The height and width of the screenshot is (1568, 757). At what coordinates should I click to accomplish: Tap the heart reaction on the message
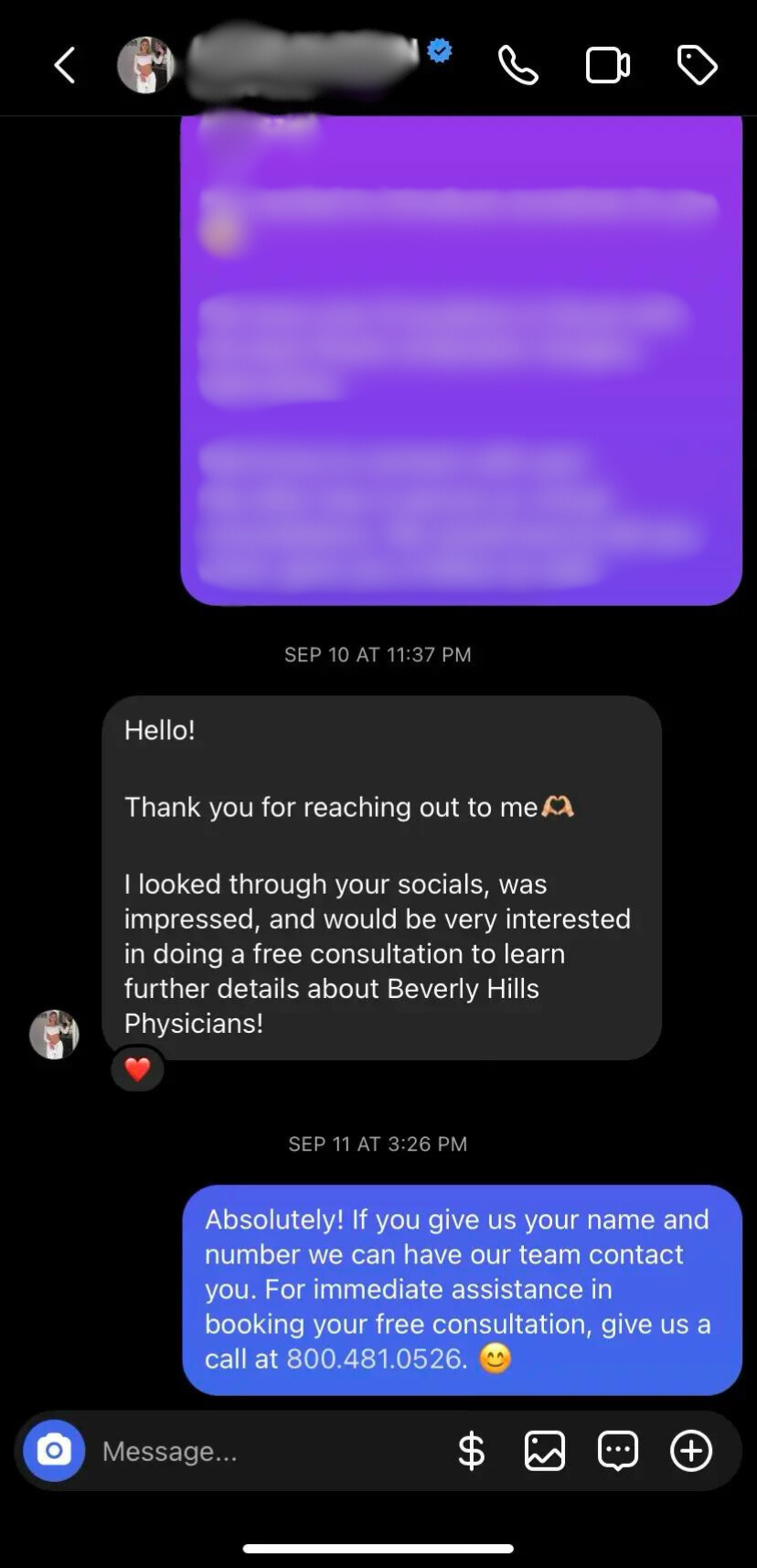(x=137, y=1069)
